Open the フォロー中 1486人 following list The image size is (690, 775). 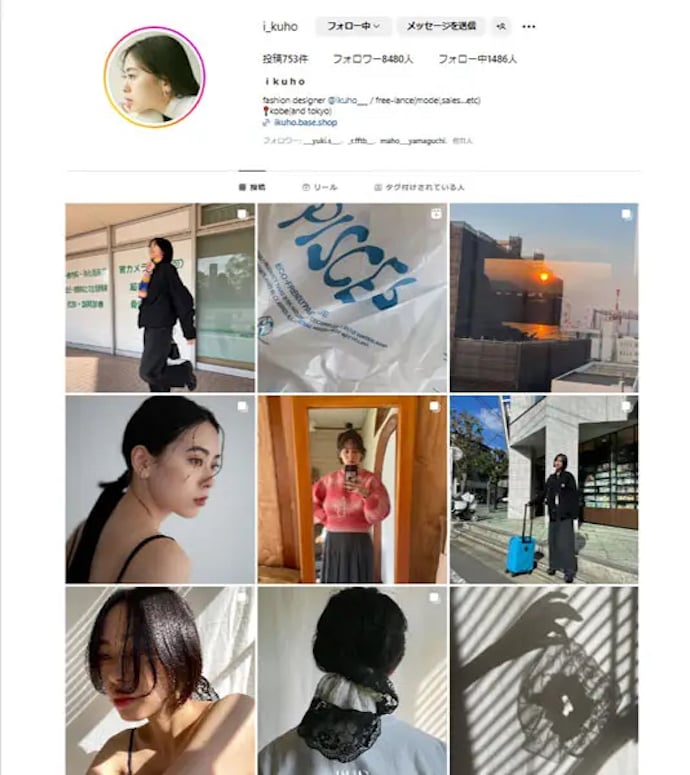[x=477, y=59]
